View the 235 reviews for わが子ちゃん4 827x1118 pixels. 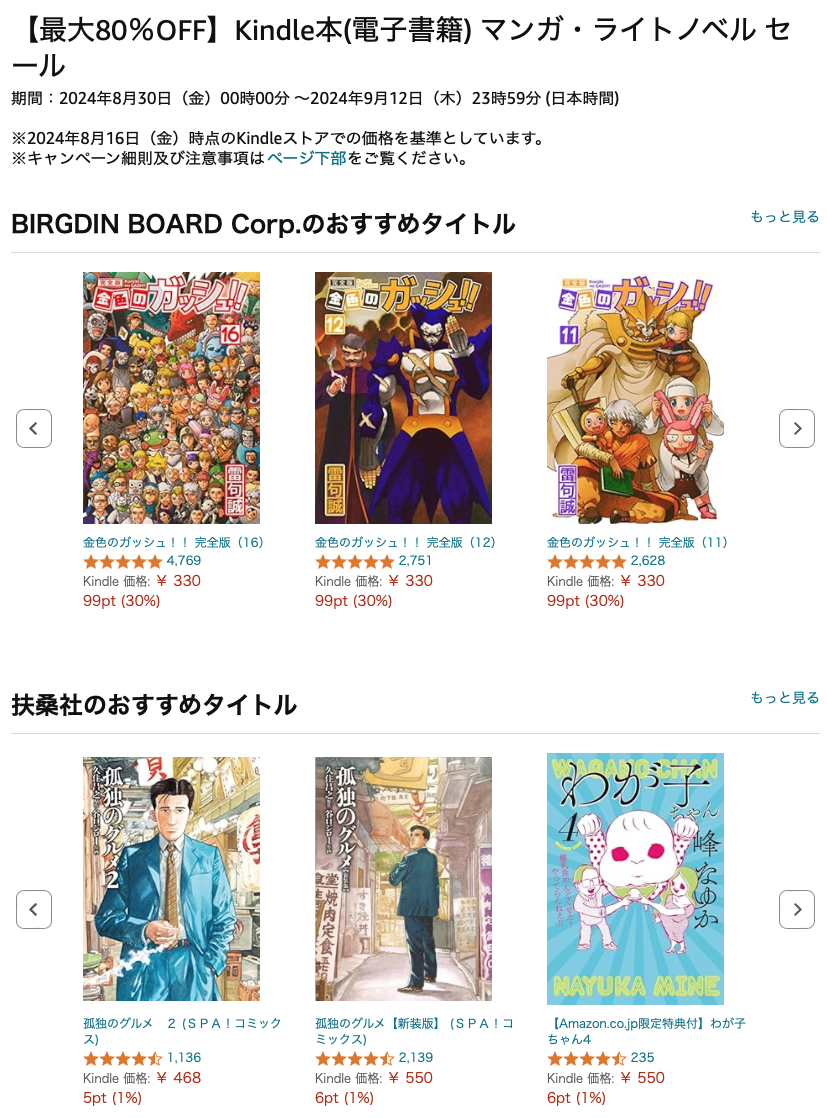pyautogui.click(x=642, y=1058)
